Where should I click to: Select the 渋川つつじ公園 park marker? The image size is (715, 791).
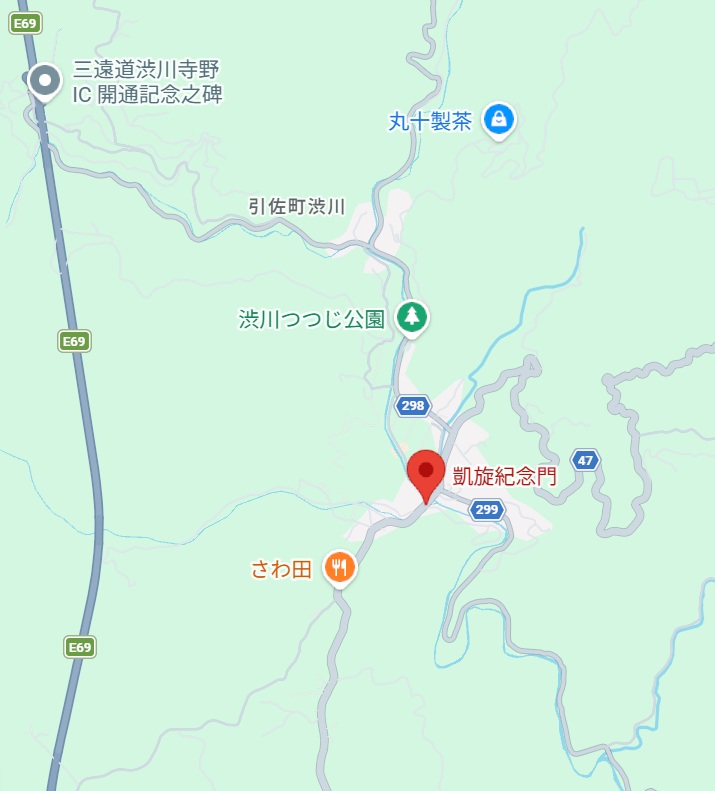click(x=411, y=318)
